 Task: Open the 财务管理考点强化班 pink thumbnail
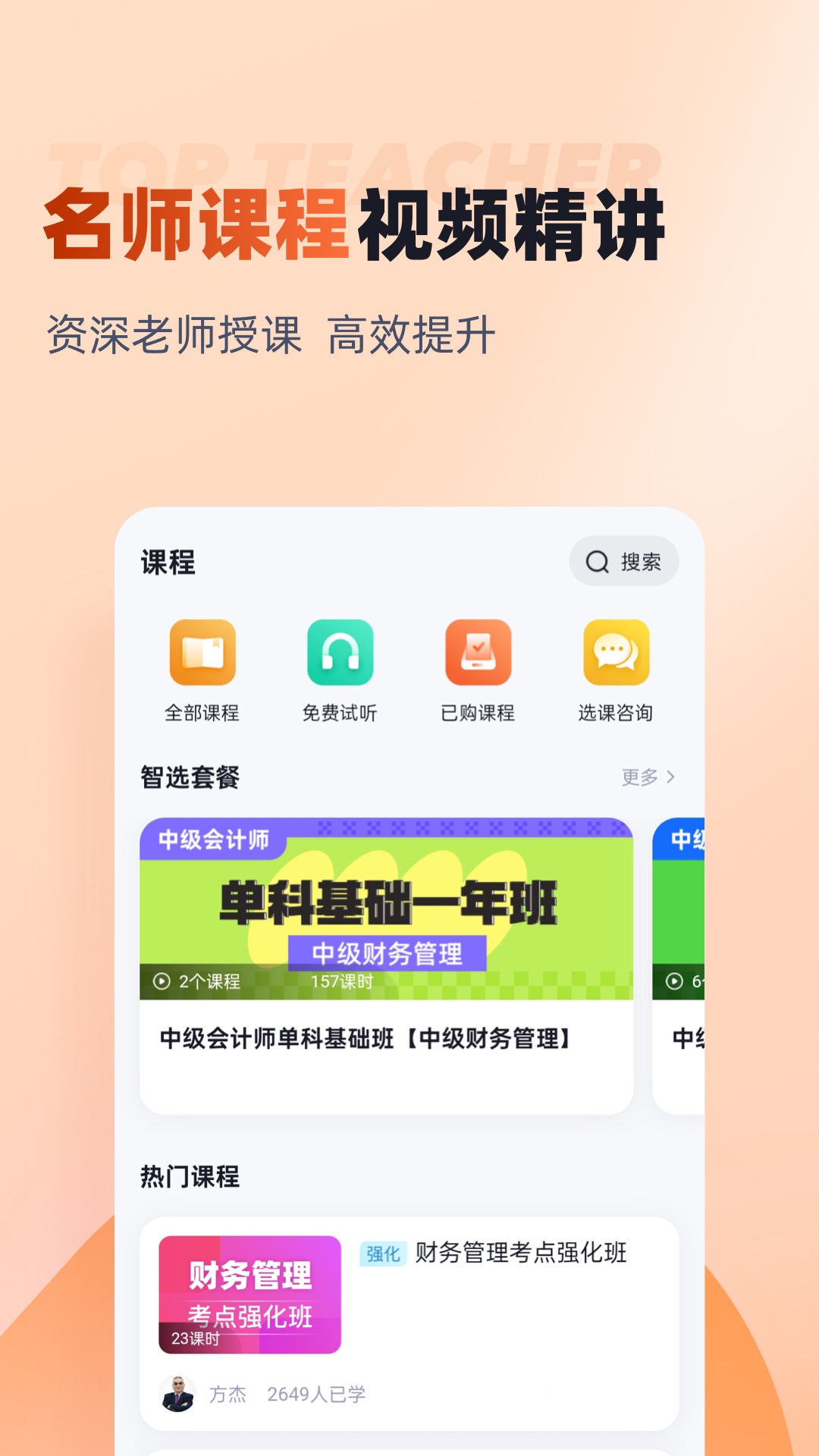[253, 1293]
